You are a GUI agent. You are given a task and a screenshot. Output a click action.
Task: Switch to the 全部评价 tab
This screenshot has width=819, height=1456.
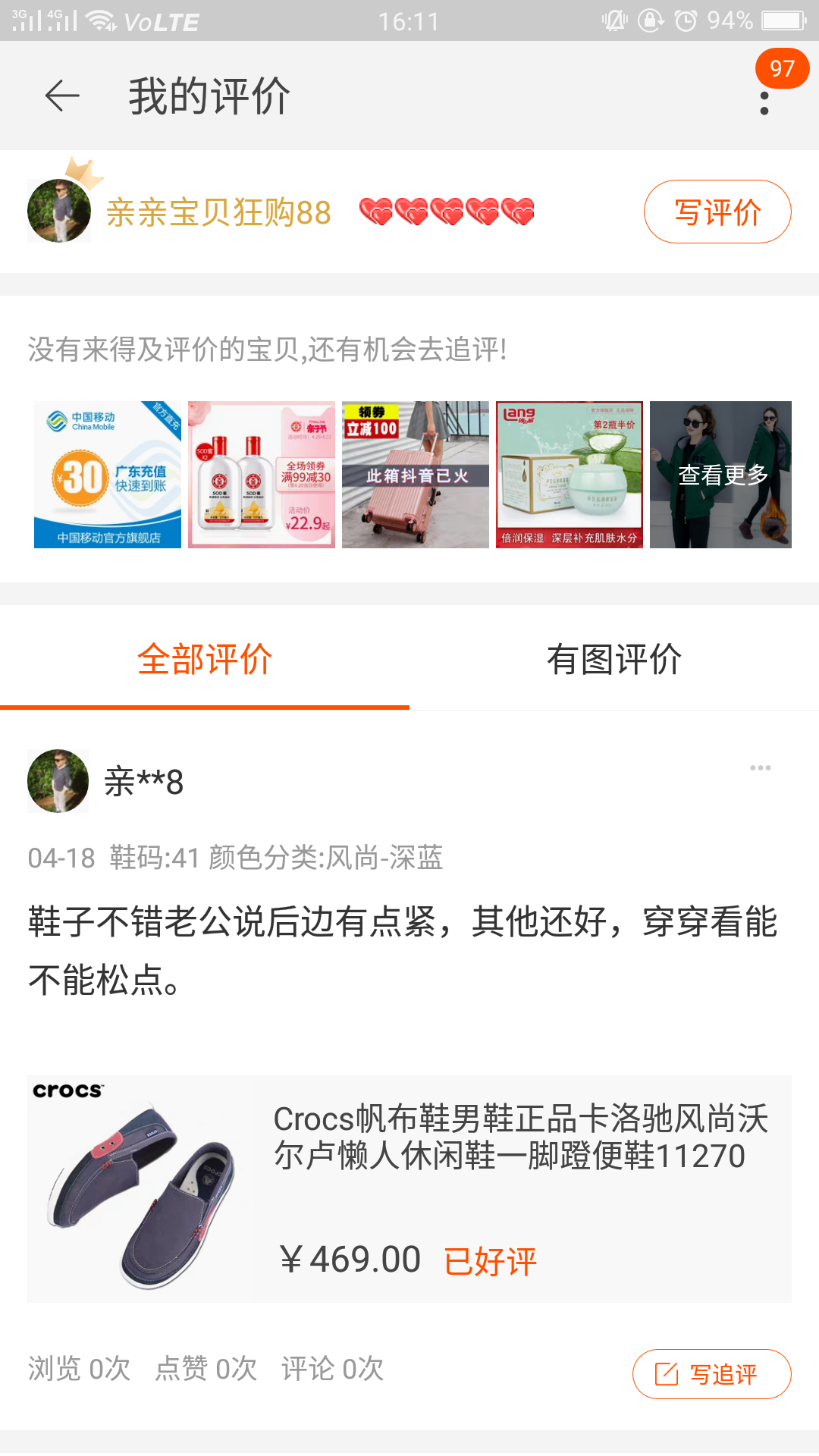205,659
